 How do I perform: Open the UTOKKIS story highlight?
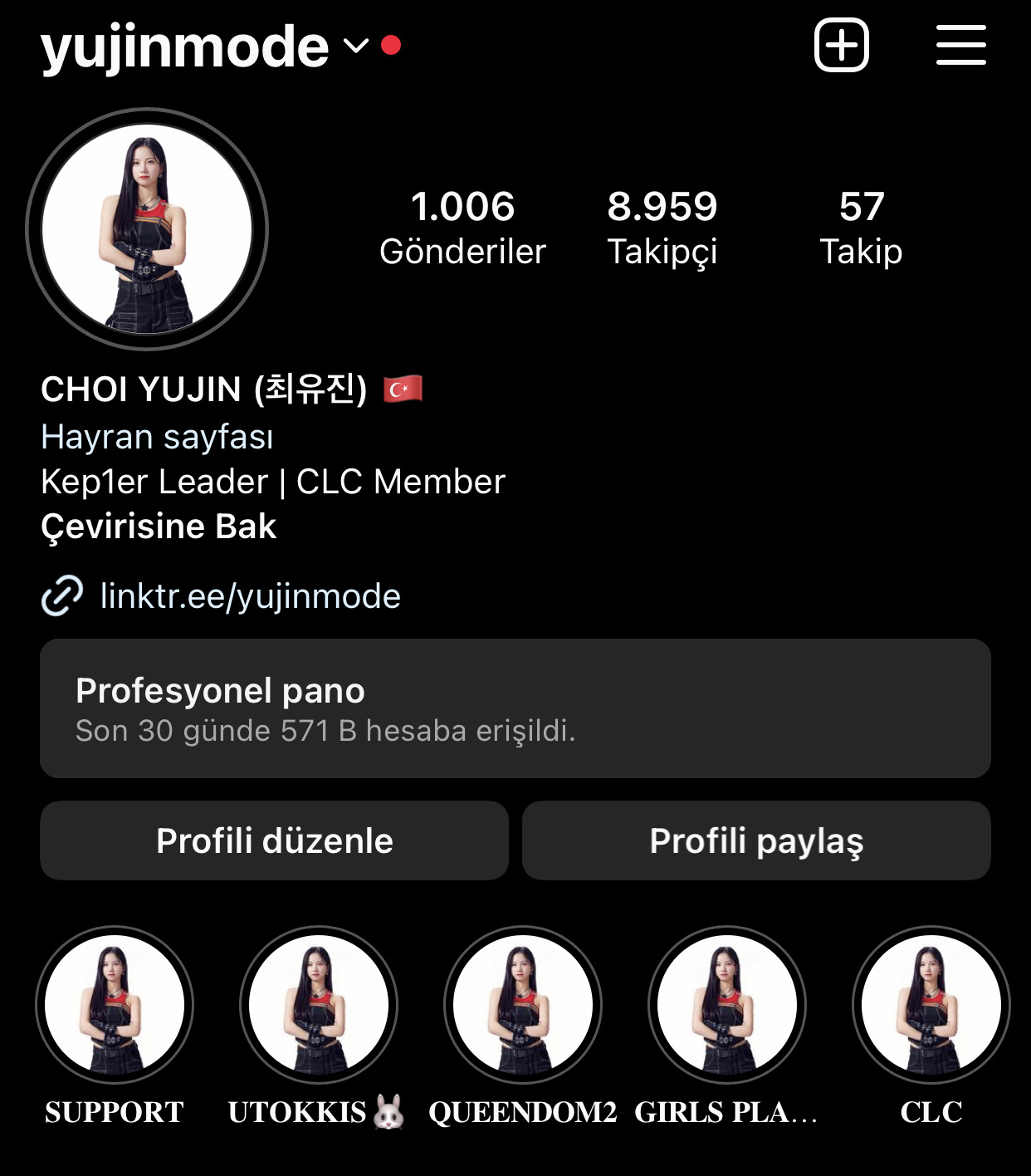coord(319,1005)
